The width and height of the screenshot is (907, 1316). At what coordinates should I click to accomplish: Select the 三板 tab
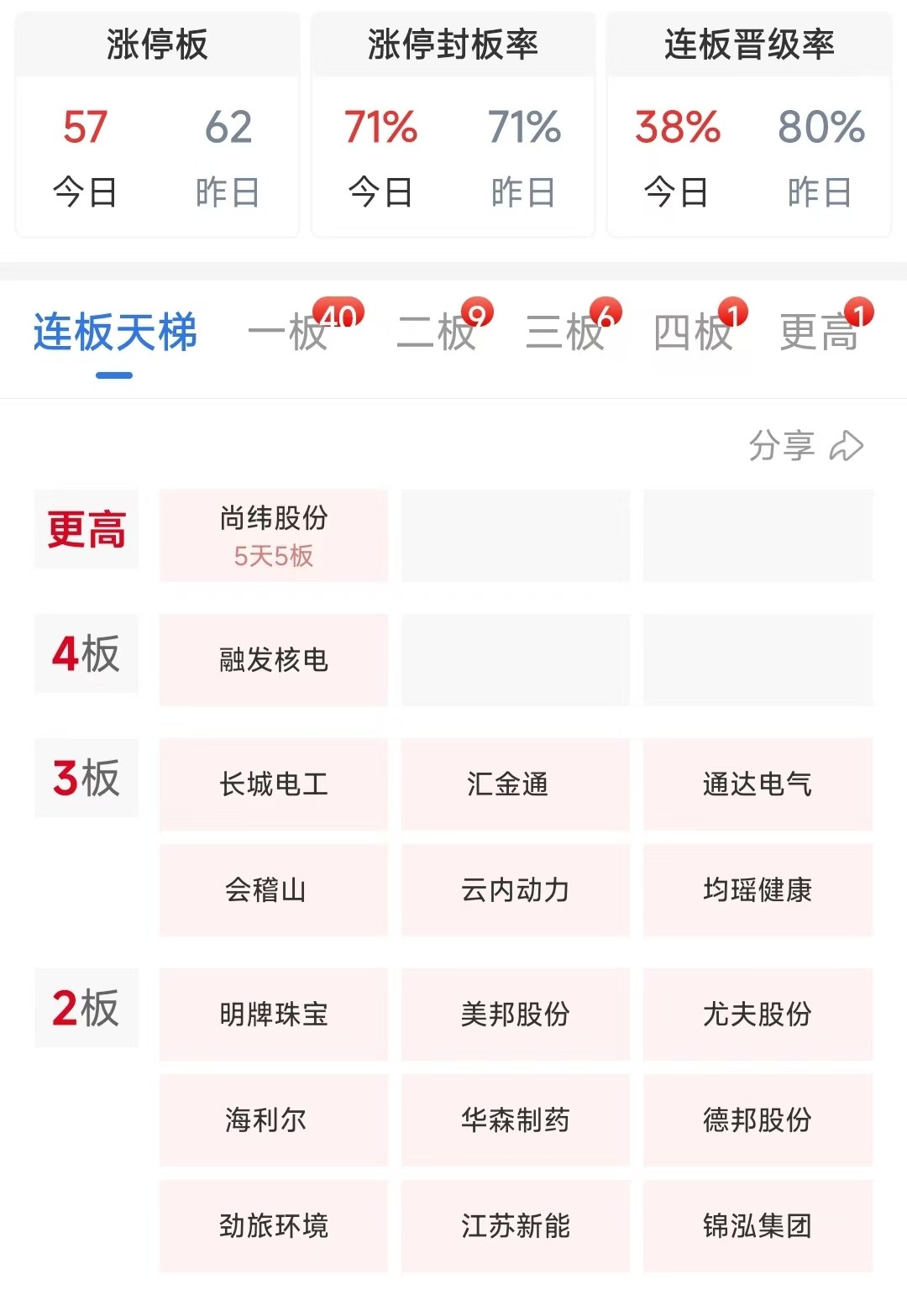(x=564, y=333)
